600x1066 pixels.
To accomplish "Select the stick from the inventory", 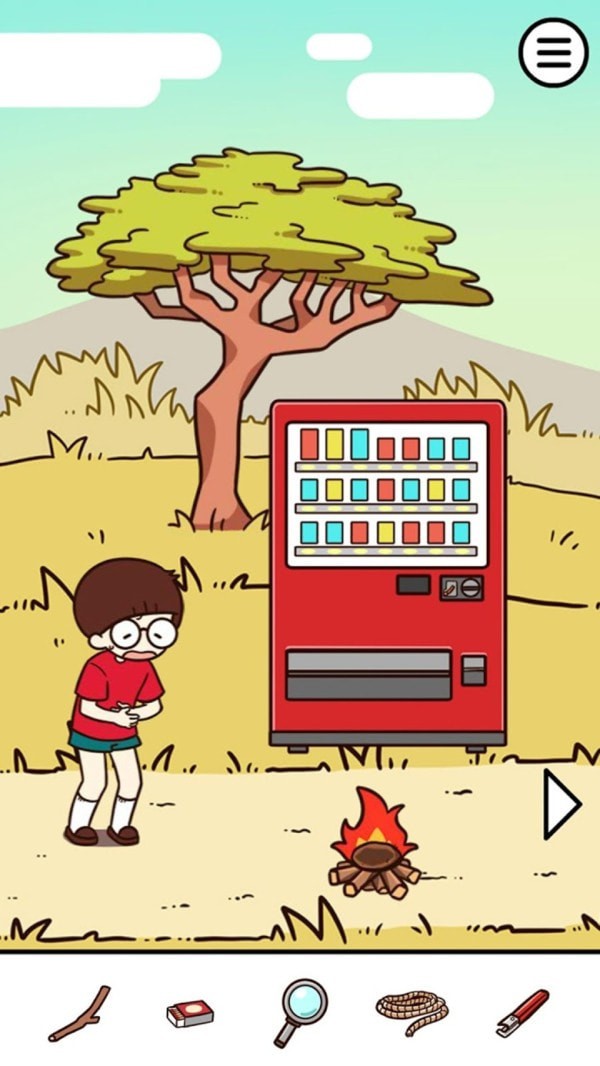I will 79,1013.
